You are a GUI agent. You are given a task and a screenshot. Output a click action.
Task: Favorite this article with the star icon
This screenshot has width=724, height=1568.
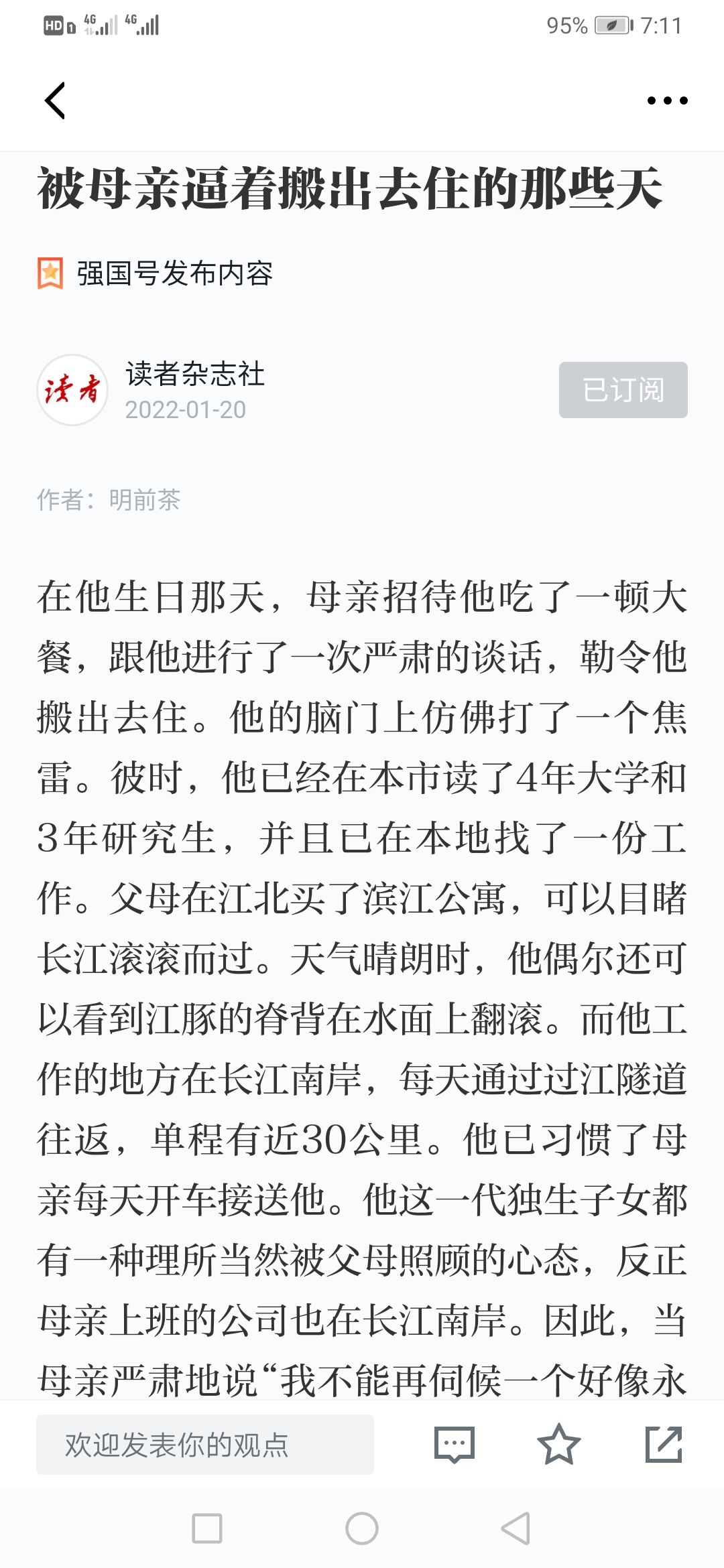coord(558,1444)
